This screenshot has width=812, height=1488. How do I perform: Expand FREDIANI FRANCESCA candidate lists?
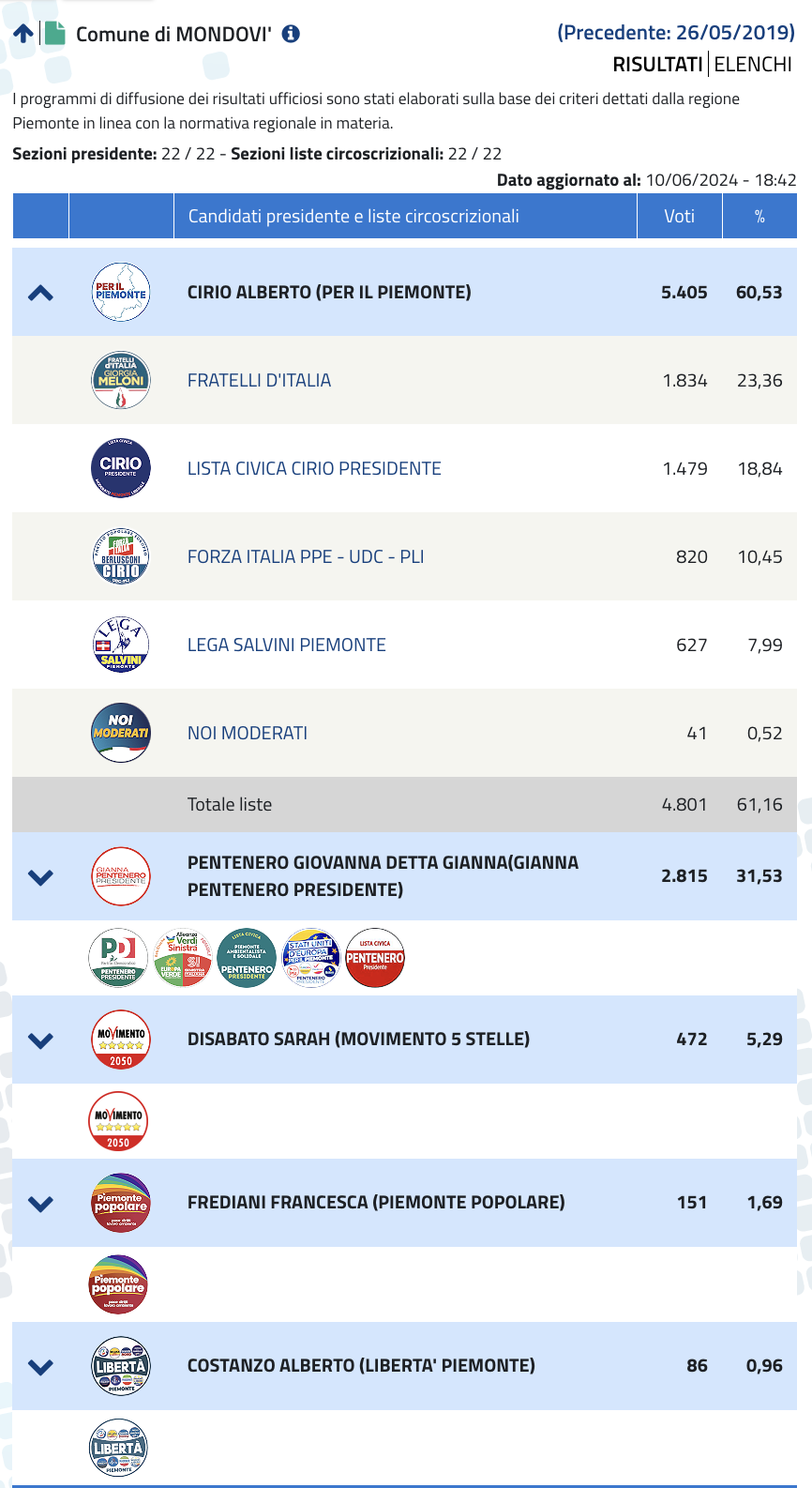tap(40, 1204)
